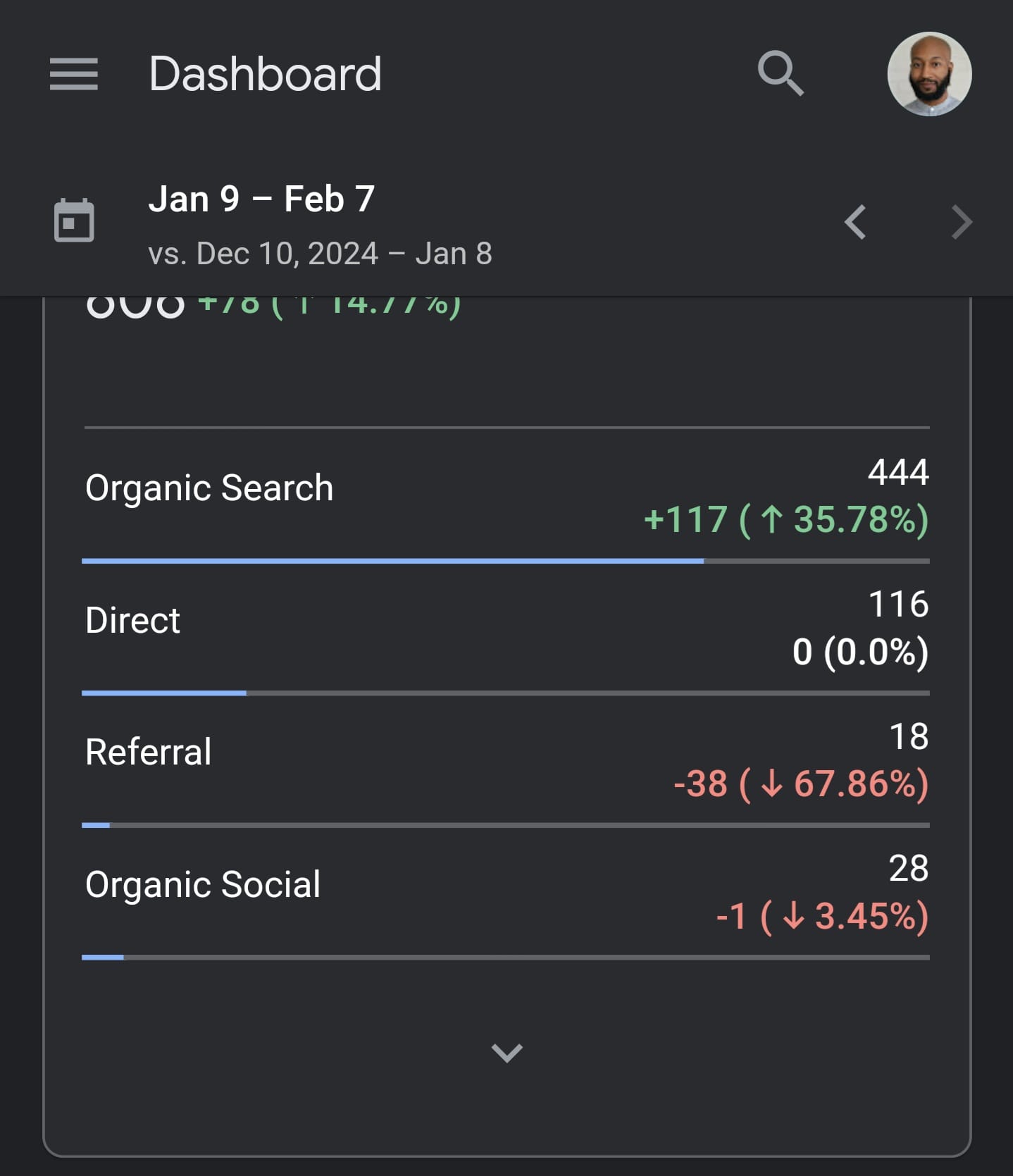Open the Referral channel row

tap(506, 760)
